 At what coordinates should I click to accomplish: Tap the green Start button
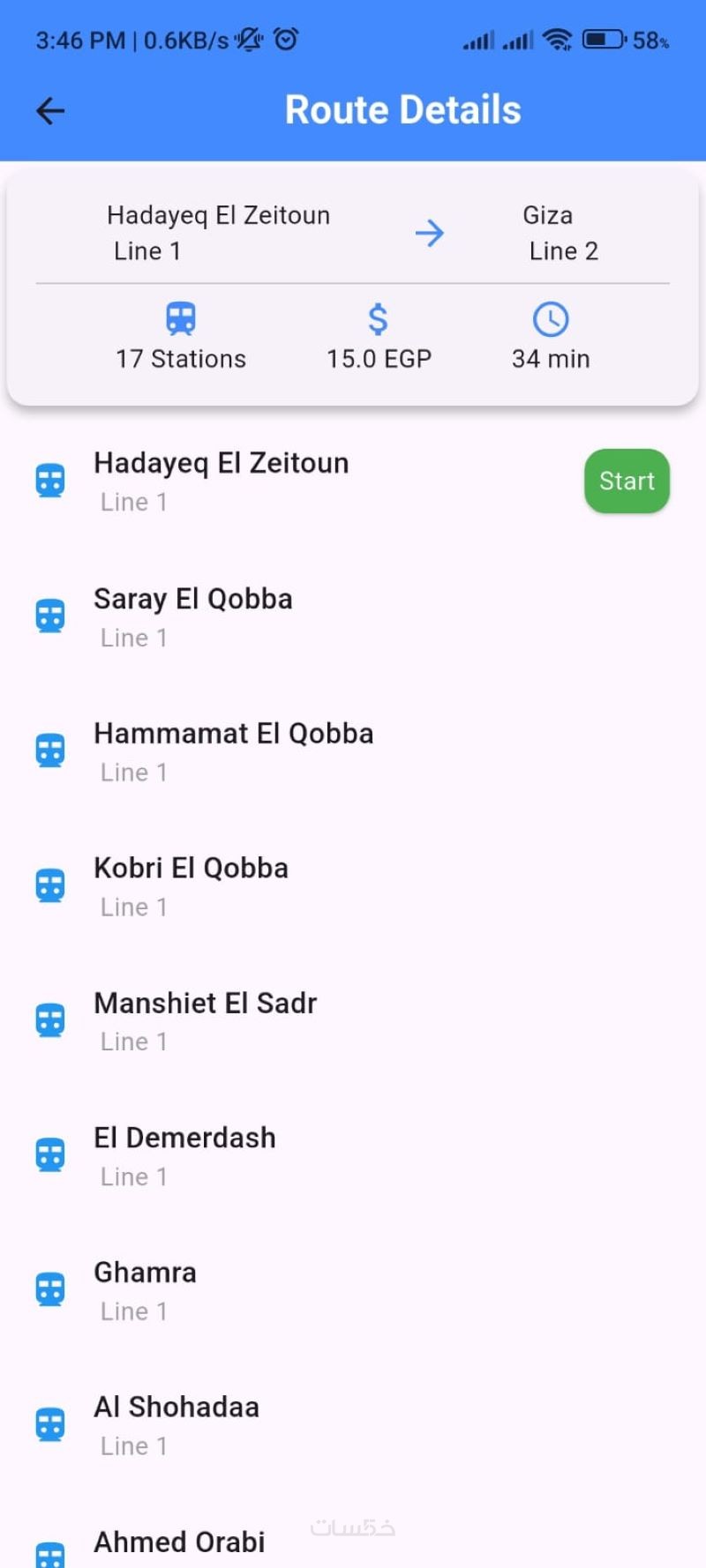pos(627,481)
